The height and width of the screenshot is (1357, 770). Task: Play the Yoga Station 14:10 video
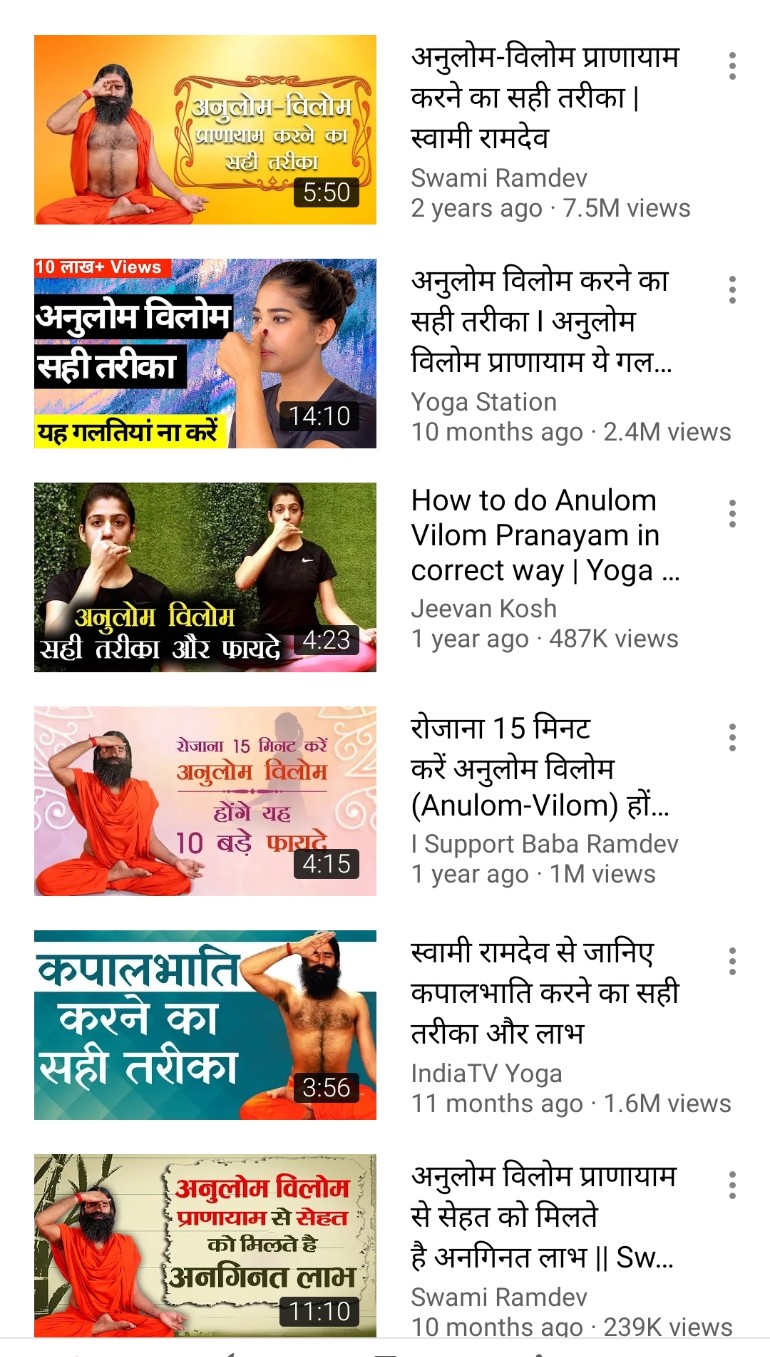pyautogui.click(x=205, y=353)
